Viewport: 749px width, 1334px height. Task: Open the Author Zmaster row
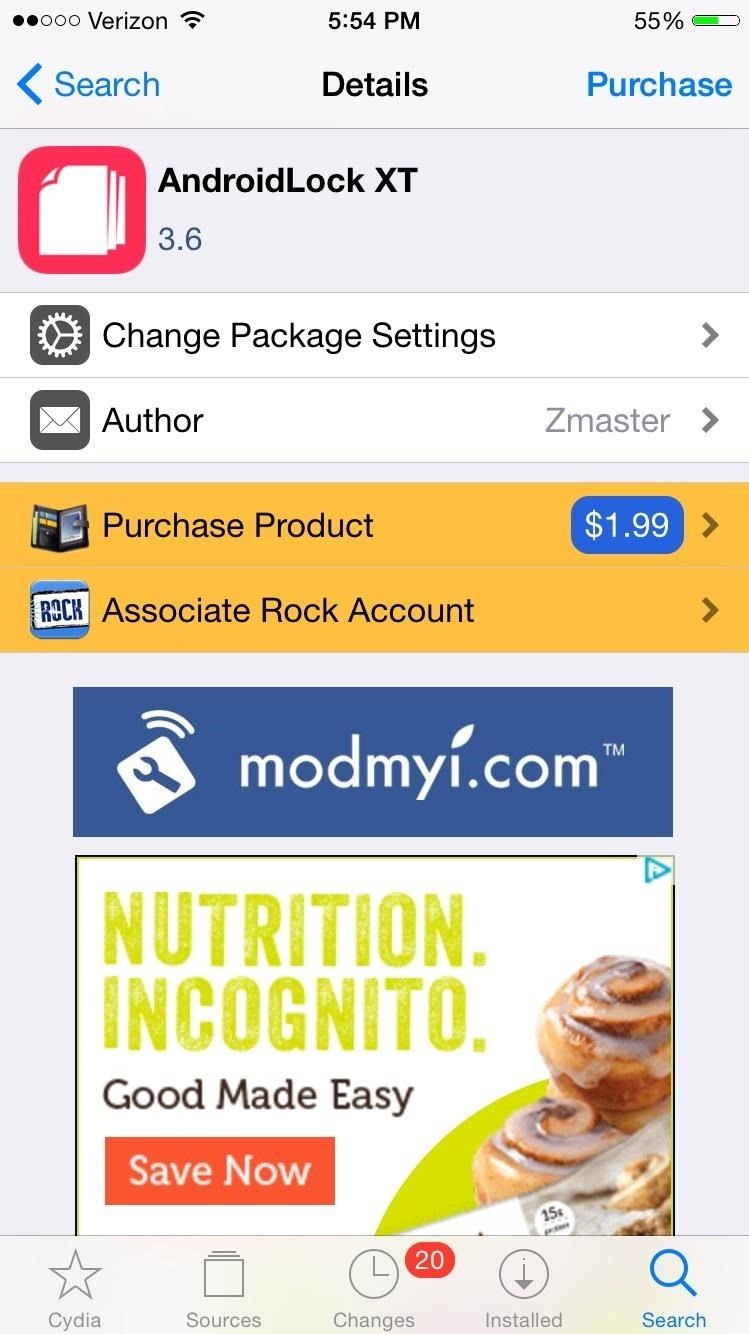[x=374, y=420]
